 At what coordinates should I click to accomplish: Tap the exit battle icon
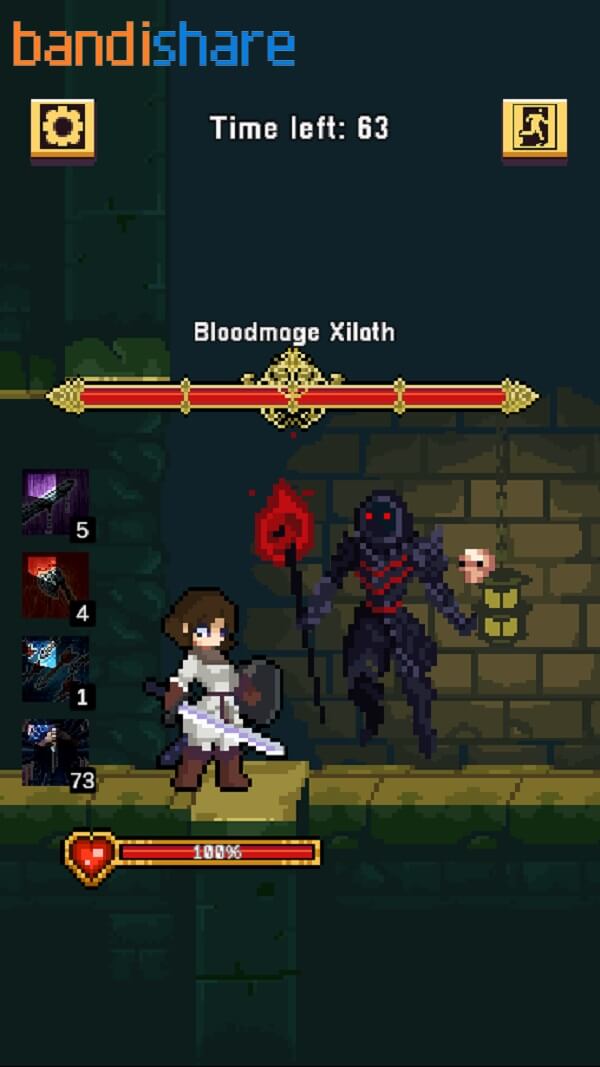point(534,127)
